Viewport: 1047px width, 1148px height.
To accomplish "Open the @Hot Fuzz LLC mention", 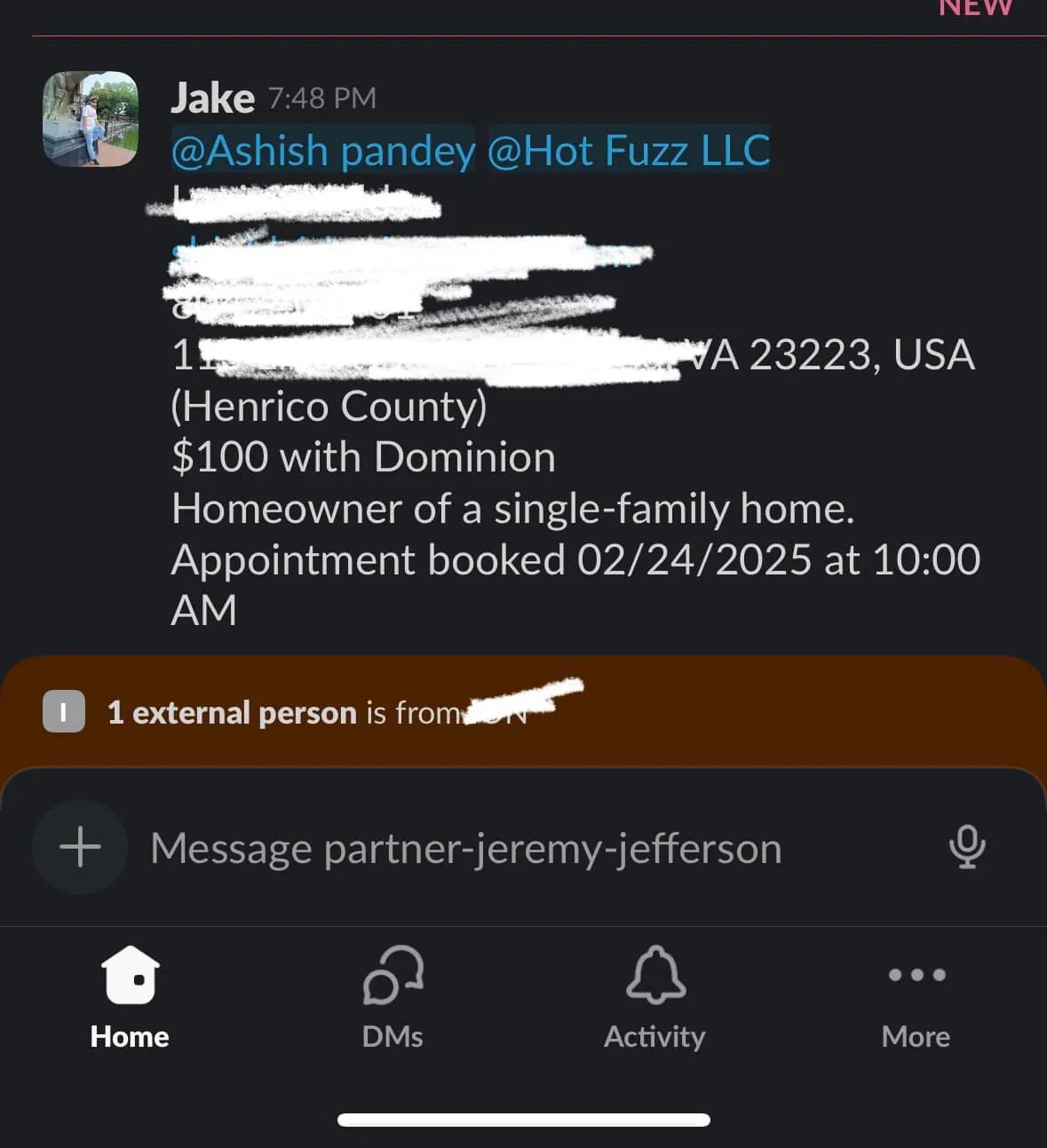I will point(629,150).
